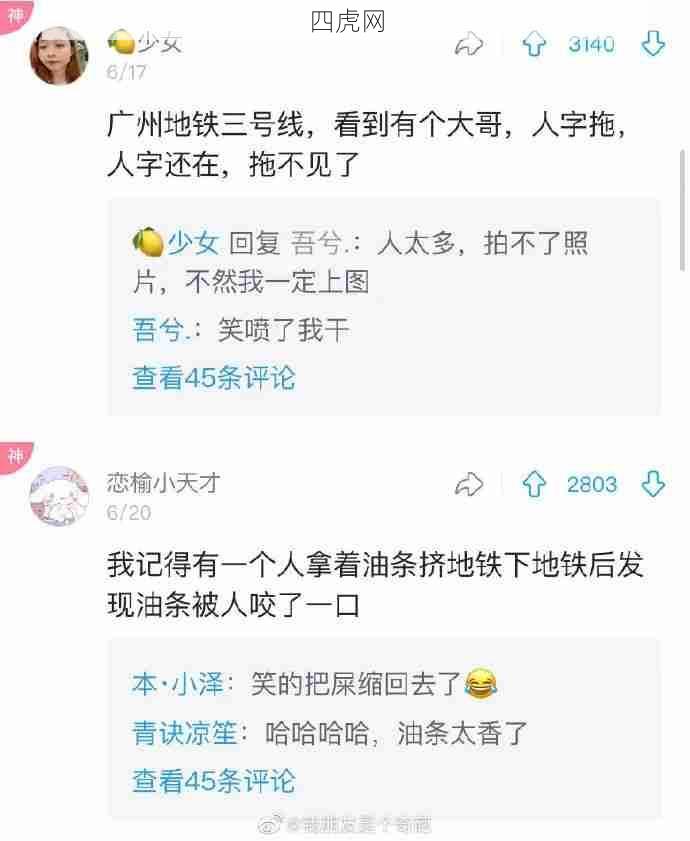View all 45 replies under 恋榆小天才's comment
The height and width of the screenshot is (841, 690).
[214, 780]
